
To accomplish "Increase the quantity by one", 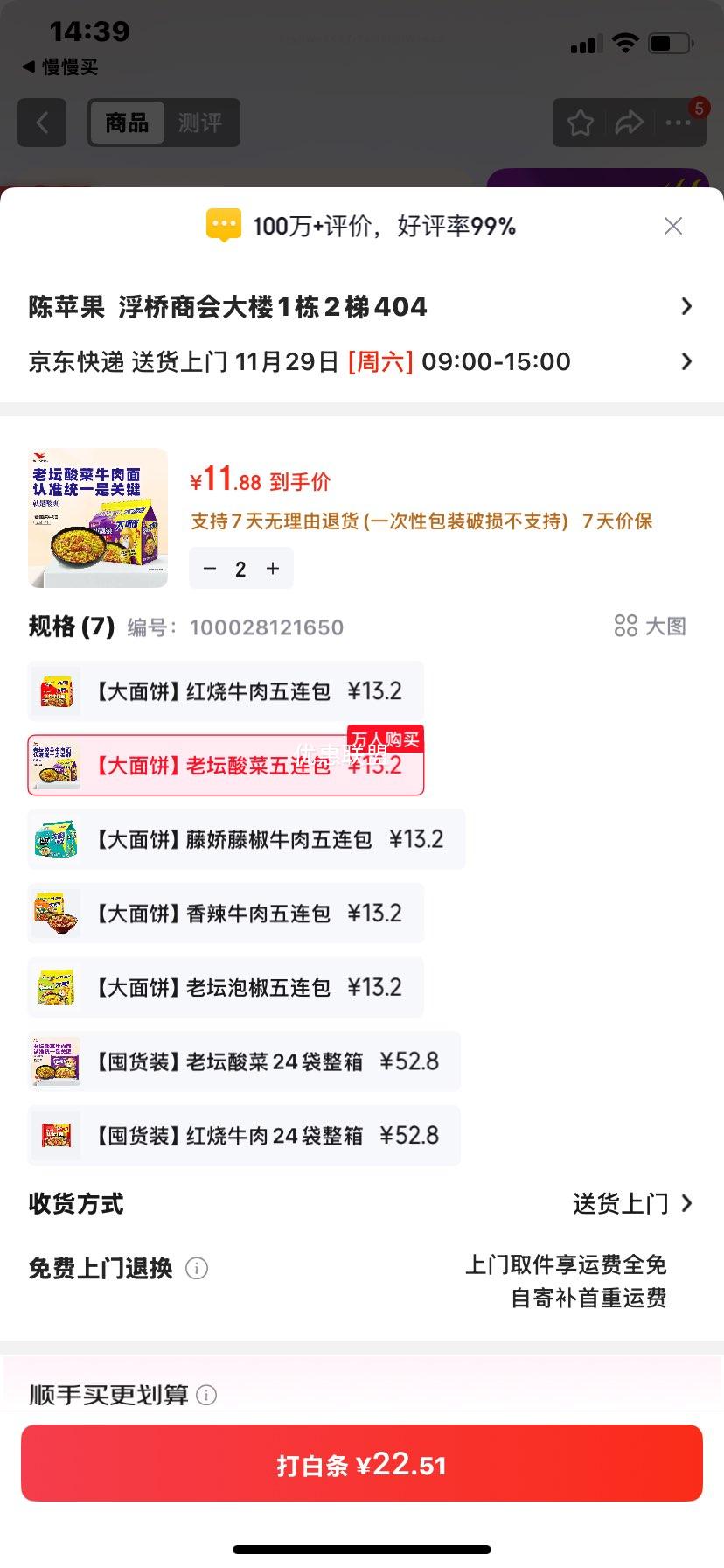I will tap(273, 569).
